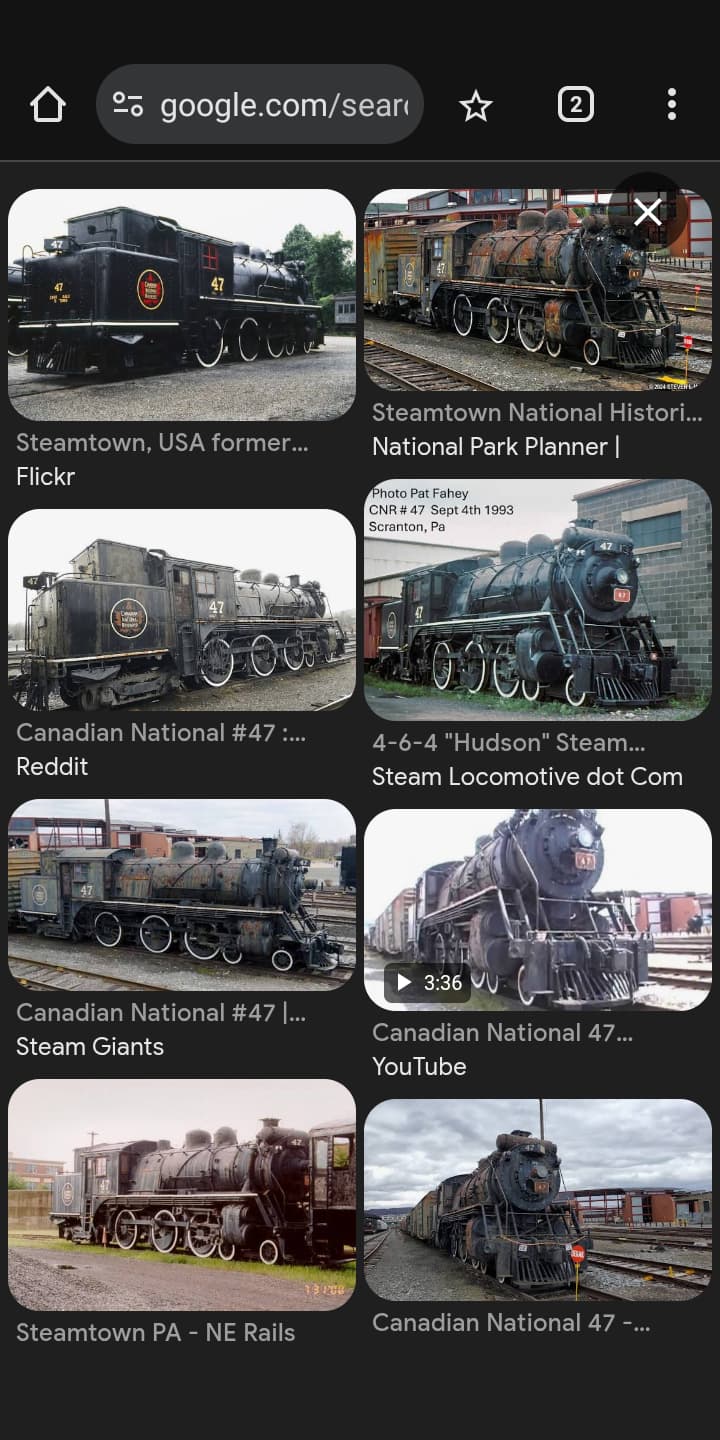Close the image viewer with the X

(x=647, y=212)
